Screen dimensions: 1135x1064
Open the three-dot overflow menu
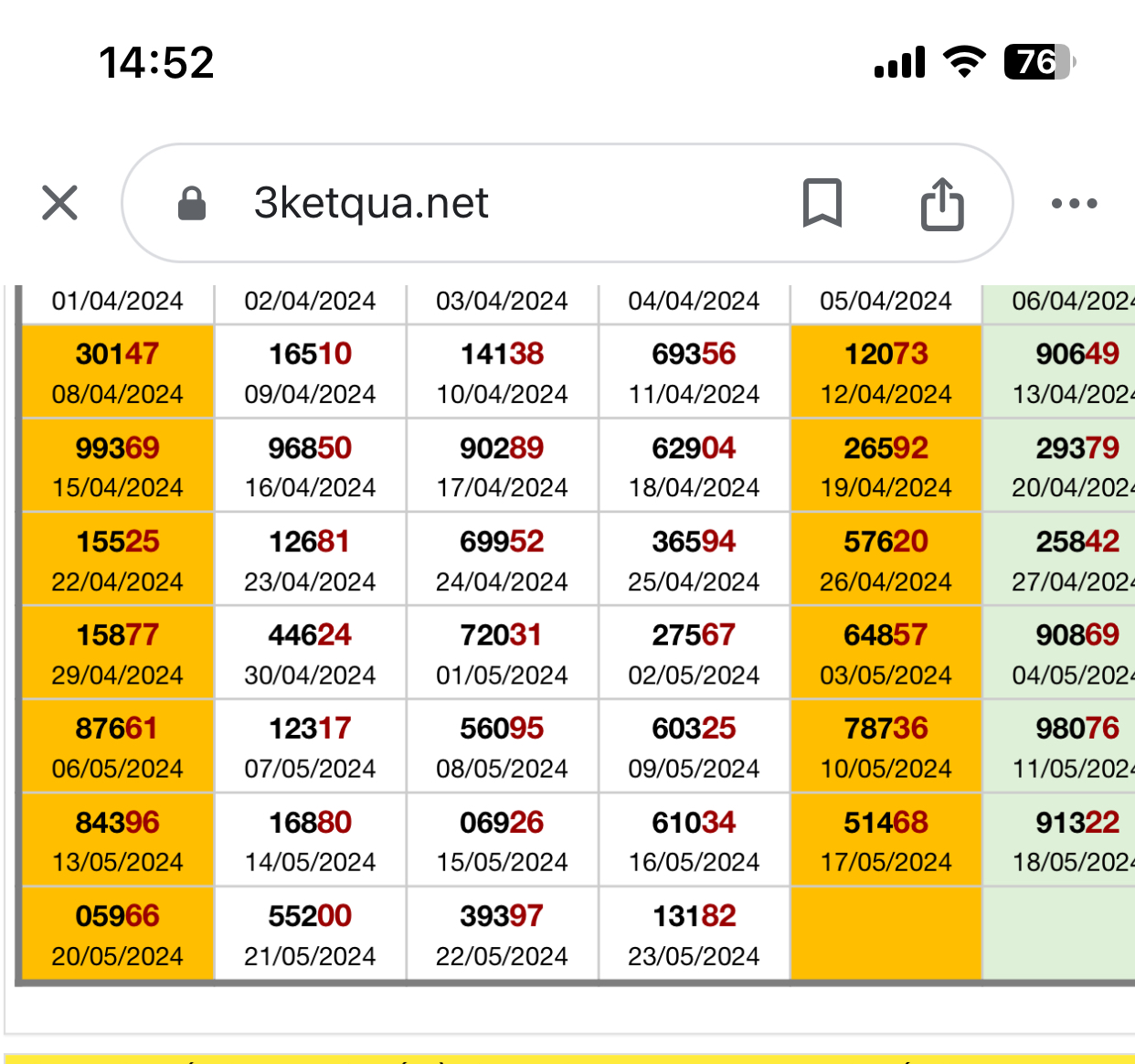[1074, 203]
